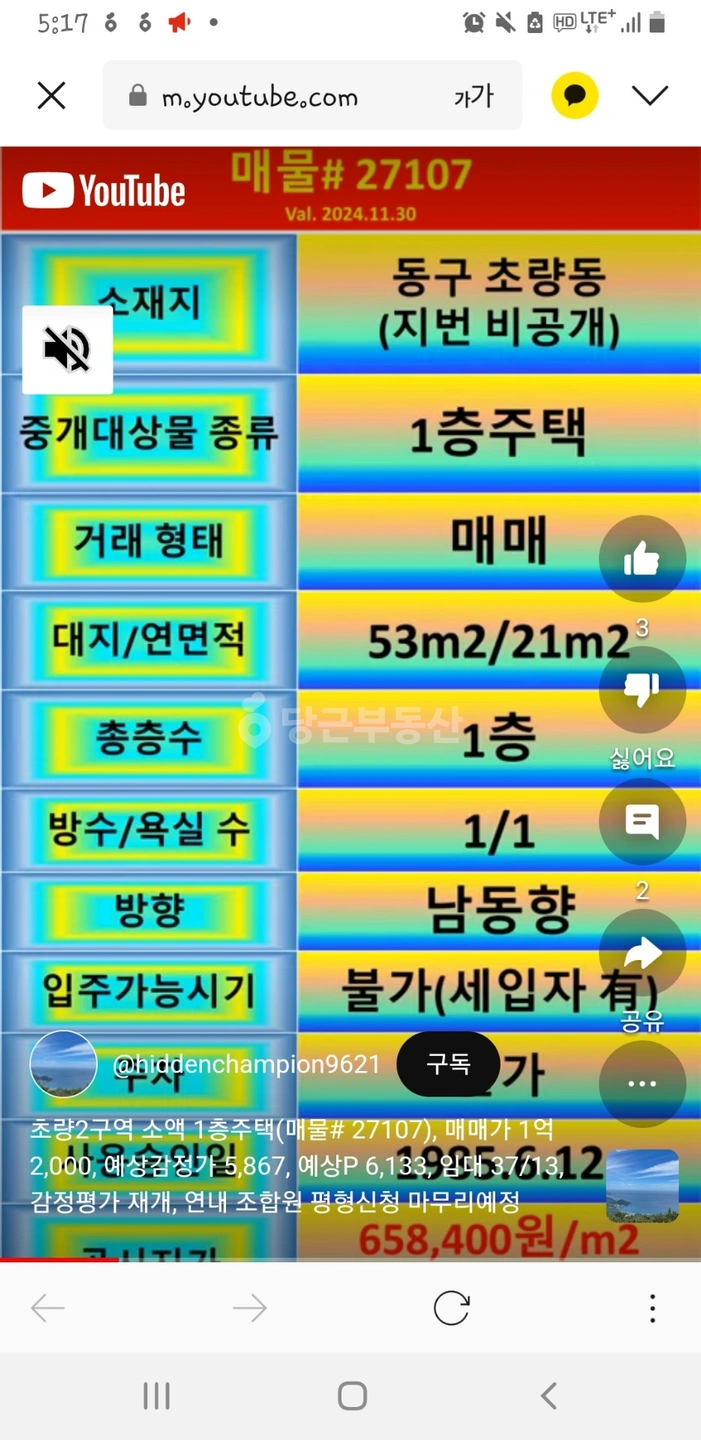Expand the top-right down chevron menu
Image resolution: width=701 pixels, height=1440 pixels.
[651, 96]
